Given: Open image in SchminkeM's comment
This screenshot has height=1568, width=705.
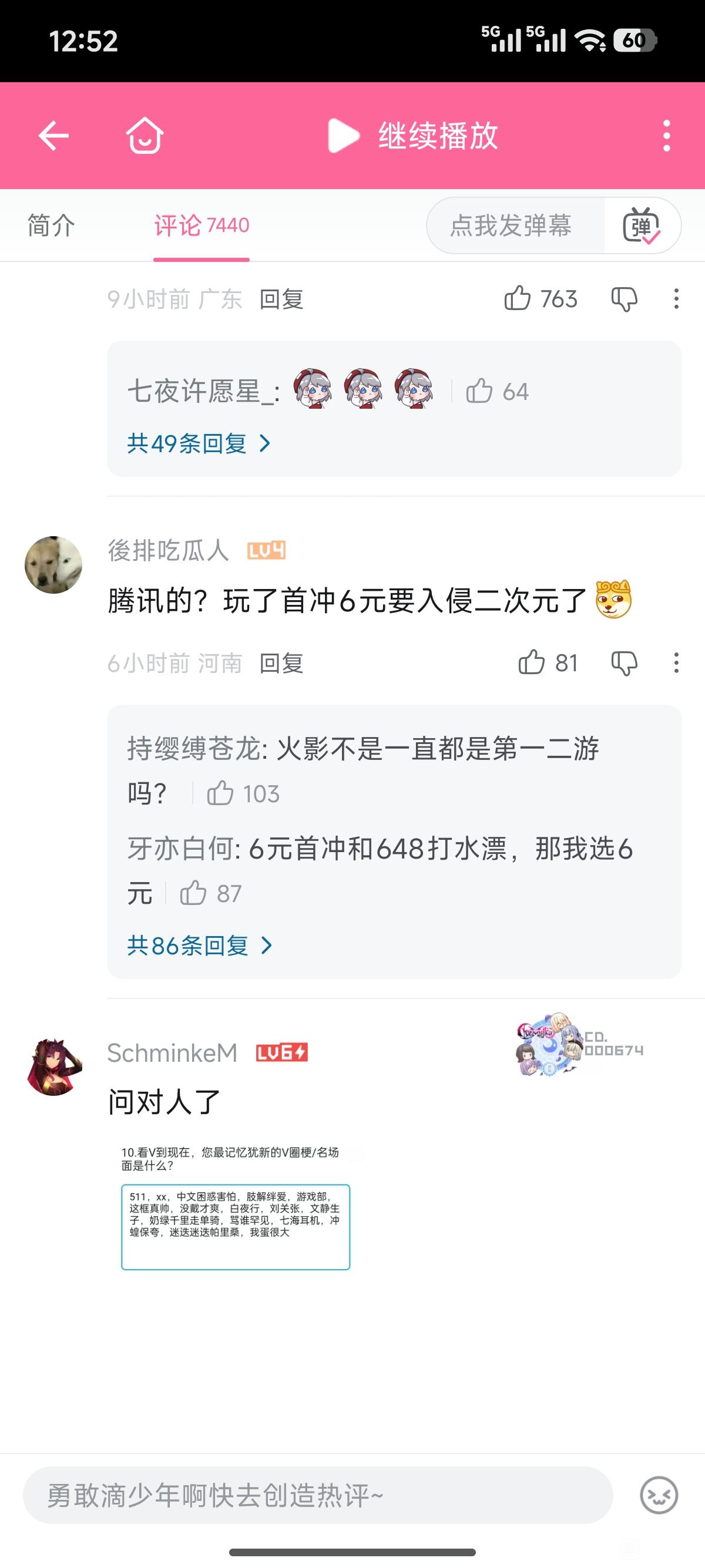Looking at the screenshot, I should pos(236,1207).
